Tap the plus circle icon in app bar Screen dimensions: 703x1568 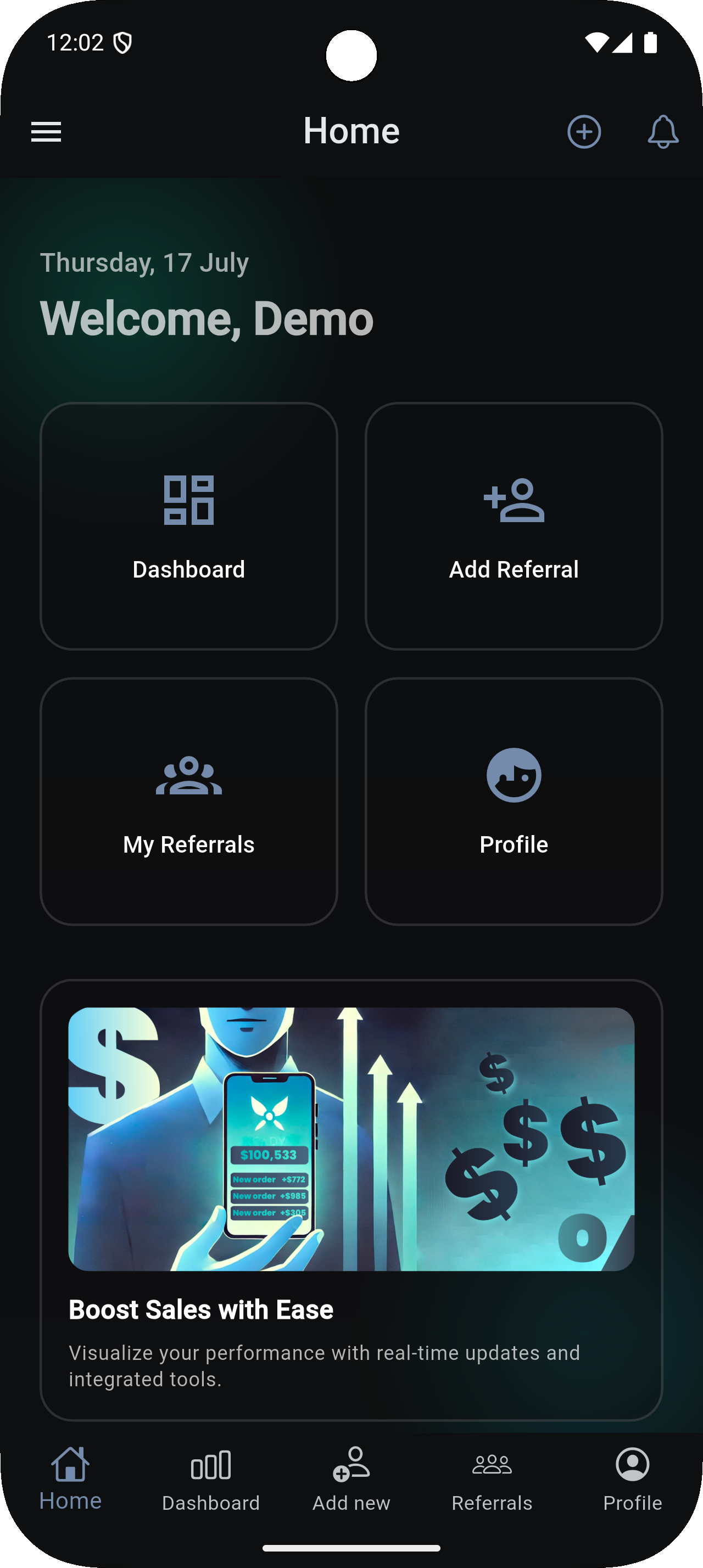[584, 131]
